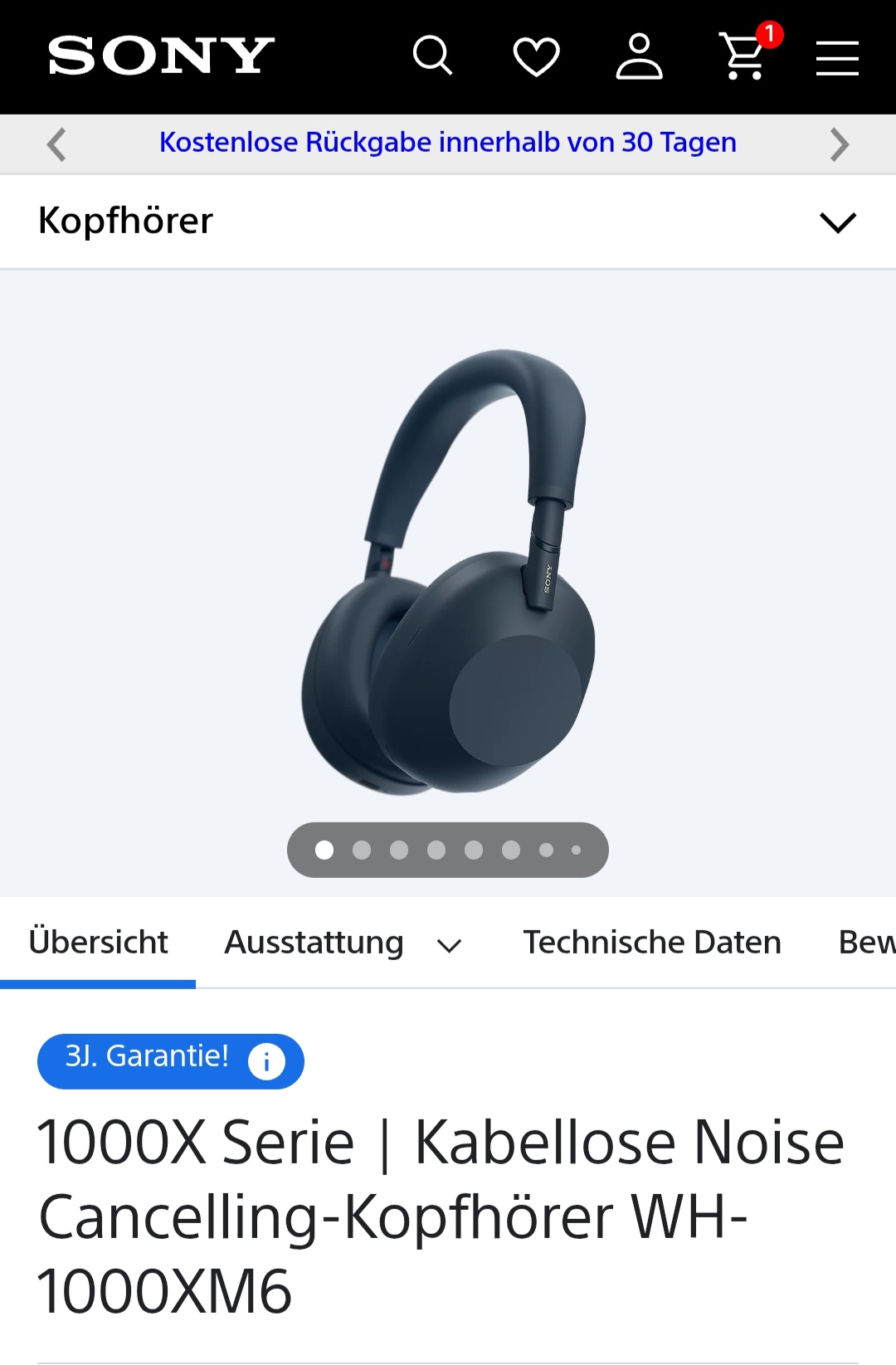The image size is (896, 1365).
Task: Open the account profile icon
Action: (x=639, y=56)
